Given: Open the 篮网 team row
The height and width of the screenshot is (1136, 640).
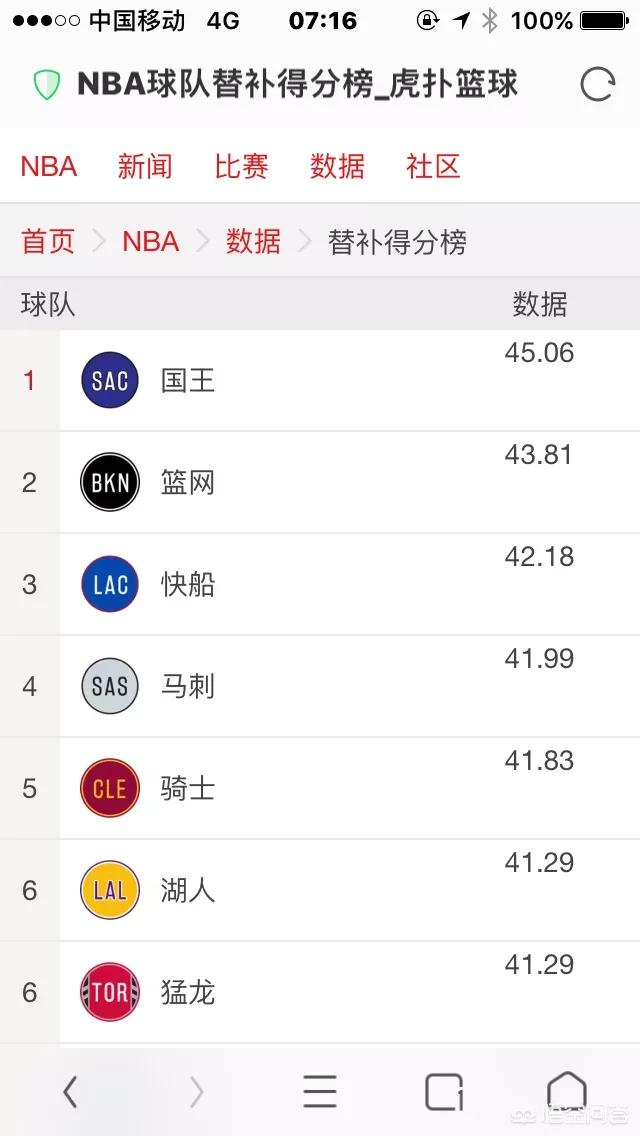Looking at the screenshot, I should 320,483.
